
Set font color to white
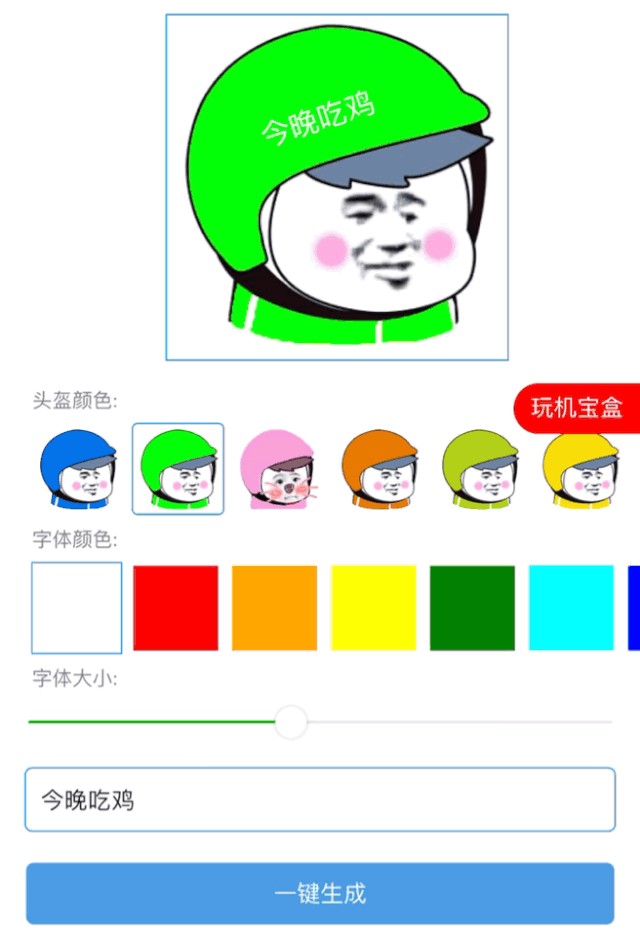tap(77, 607)
